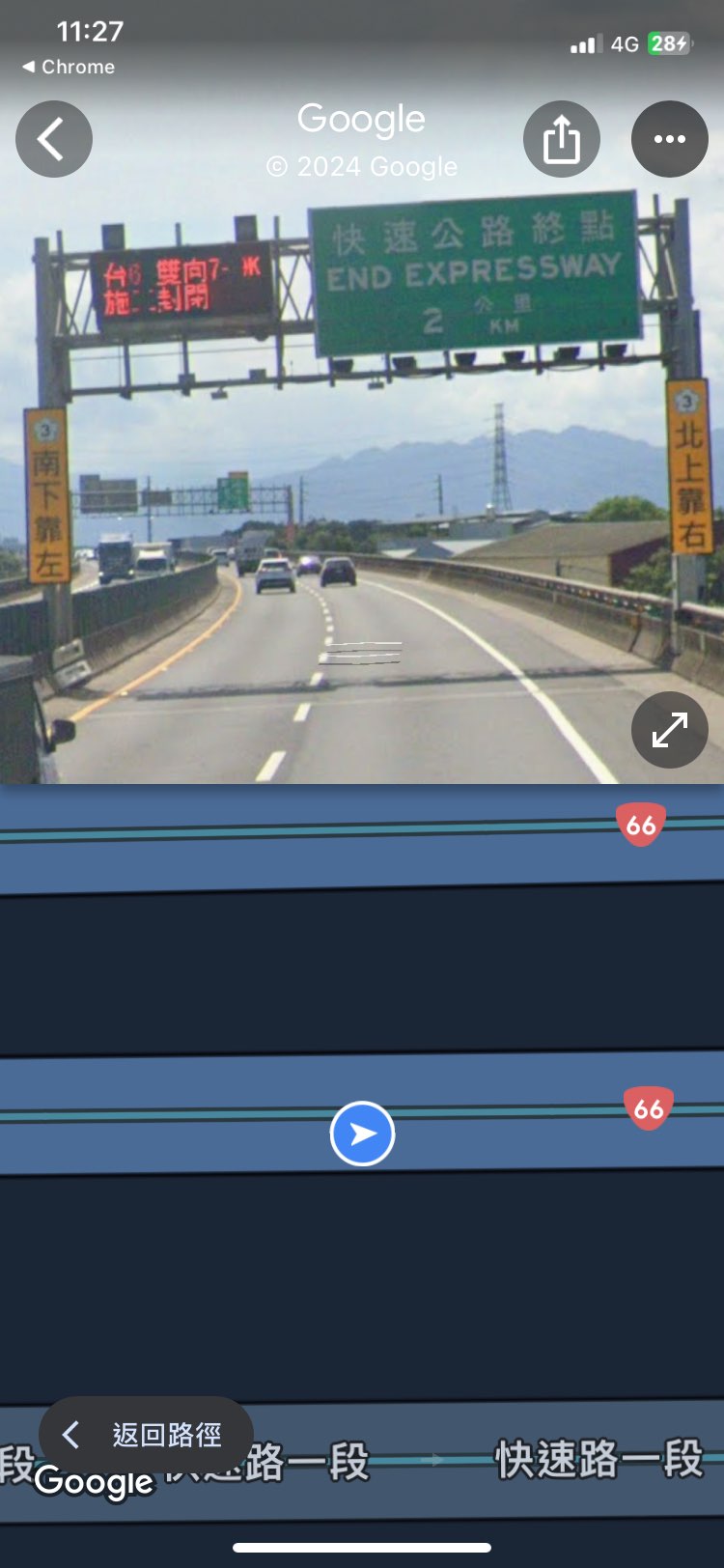Image resolution: width=724 pixels, height=1568 pixels.
Task: Open the three-dot overflow menu
Action: coord(670,139)
